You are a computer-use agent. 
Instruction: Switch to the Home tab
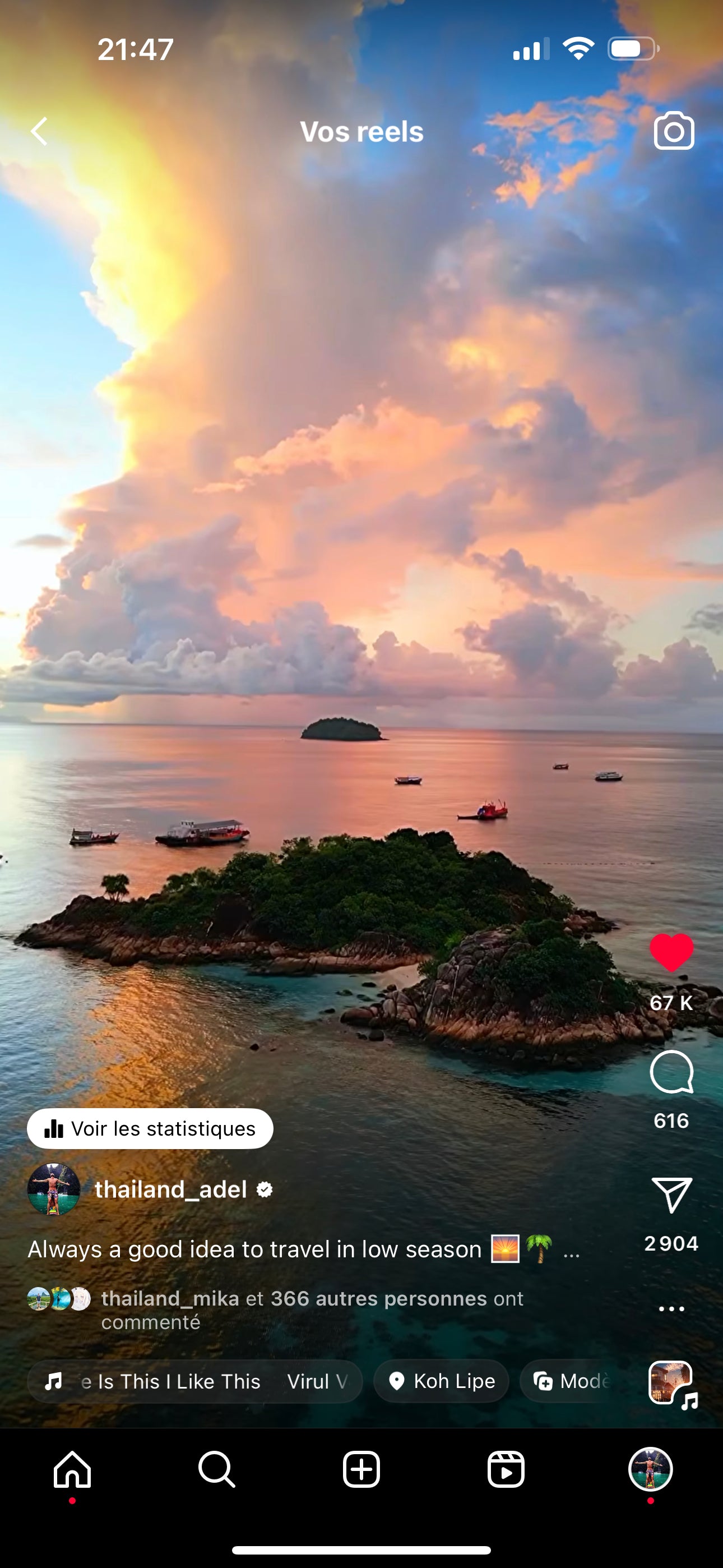[x=72, y=1469]
